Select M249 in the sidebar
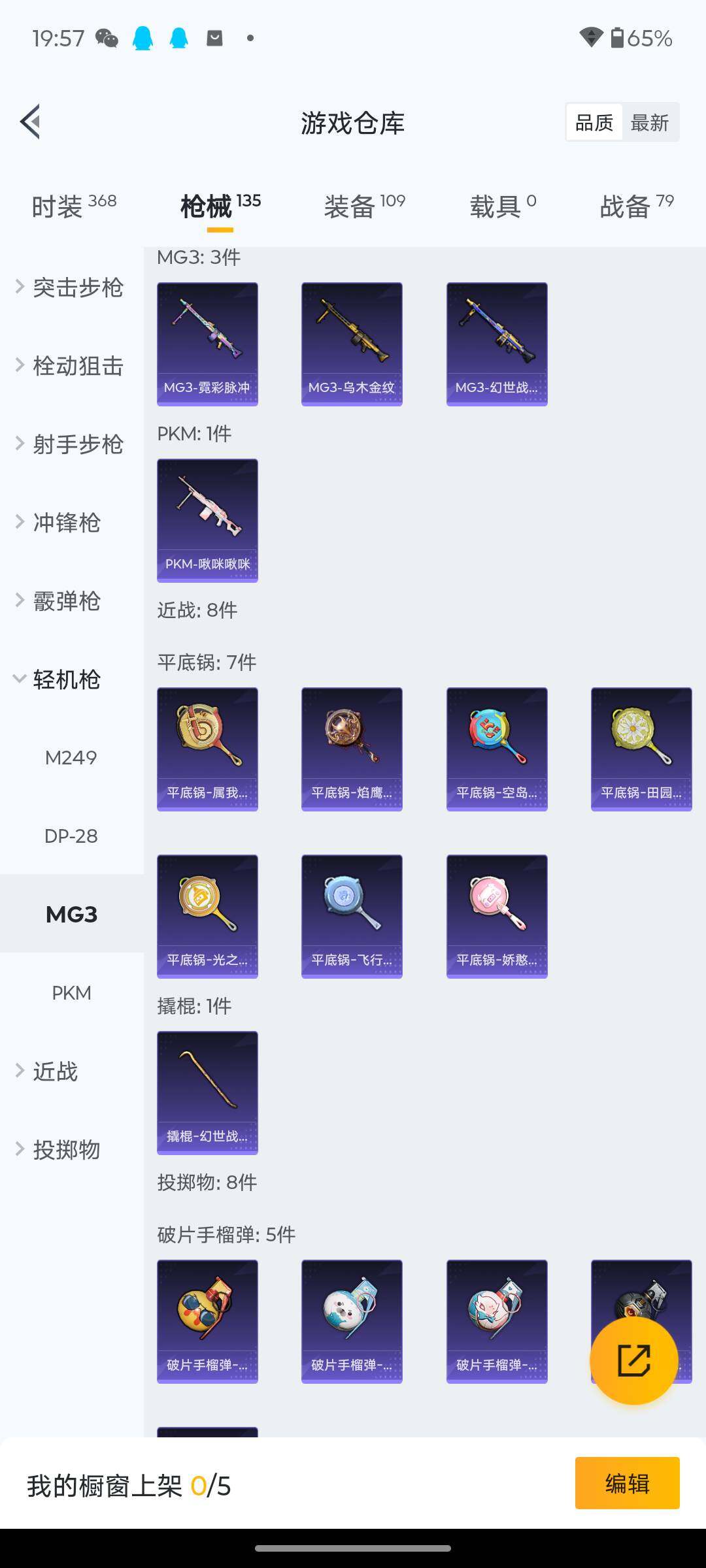 click(71, 758)
